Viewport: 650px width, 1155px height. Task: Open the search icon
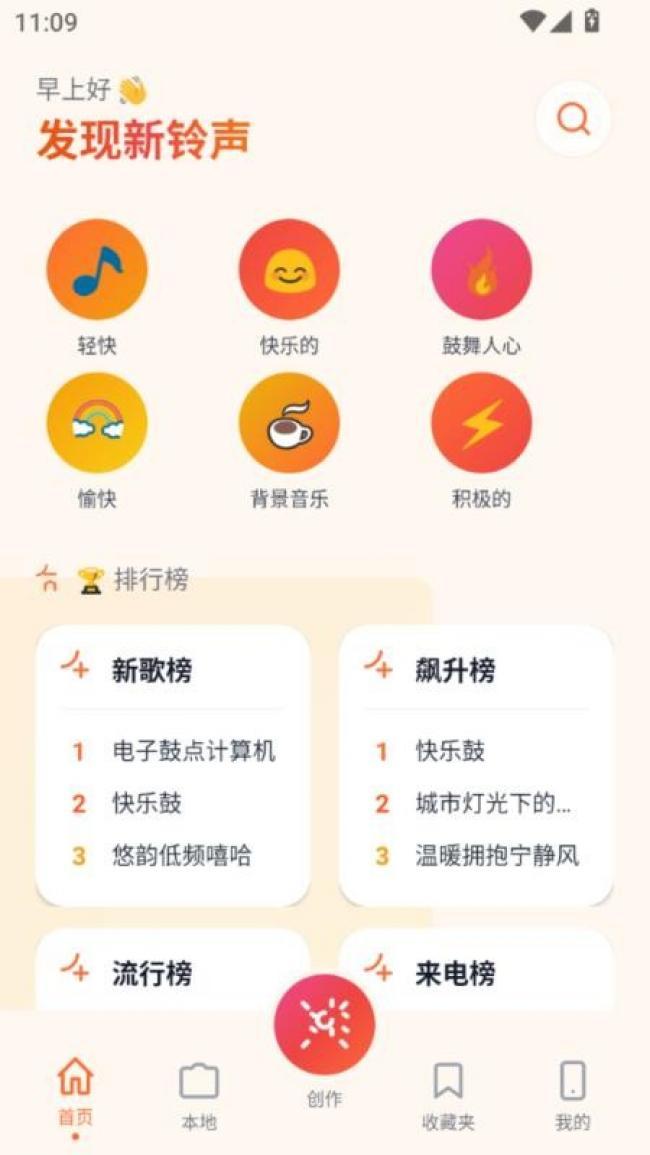pyautogui.click(x=573, y=120)
